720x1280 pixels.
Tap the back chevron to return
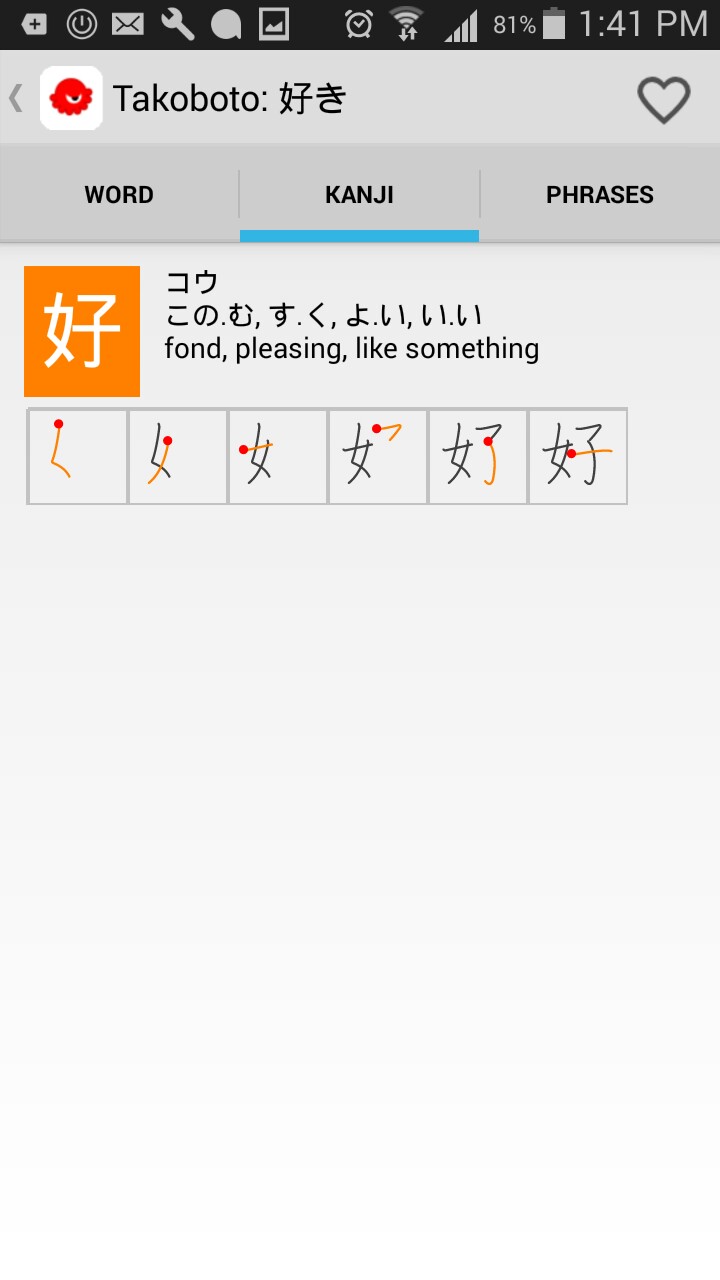pyautogui.click(x=14, y=97)
